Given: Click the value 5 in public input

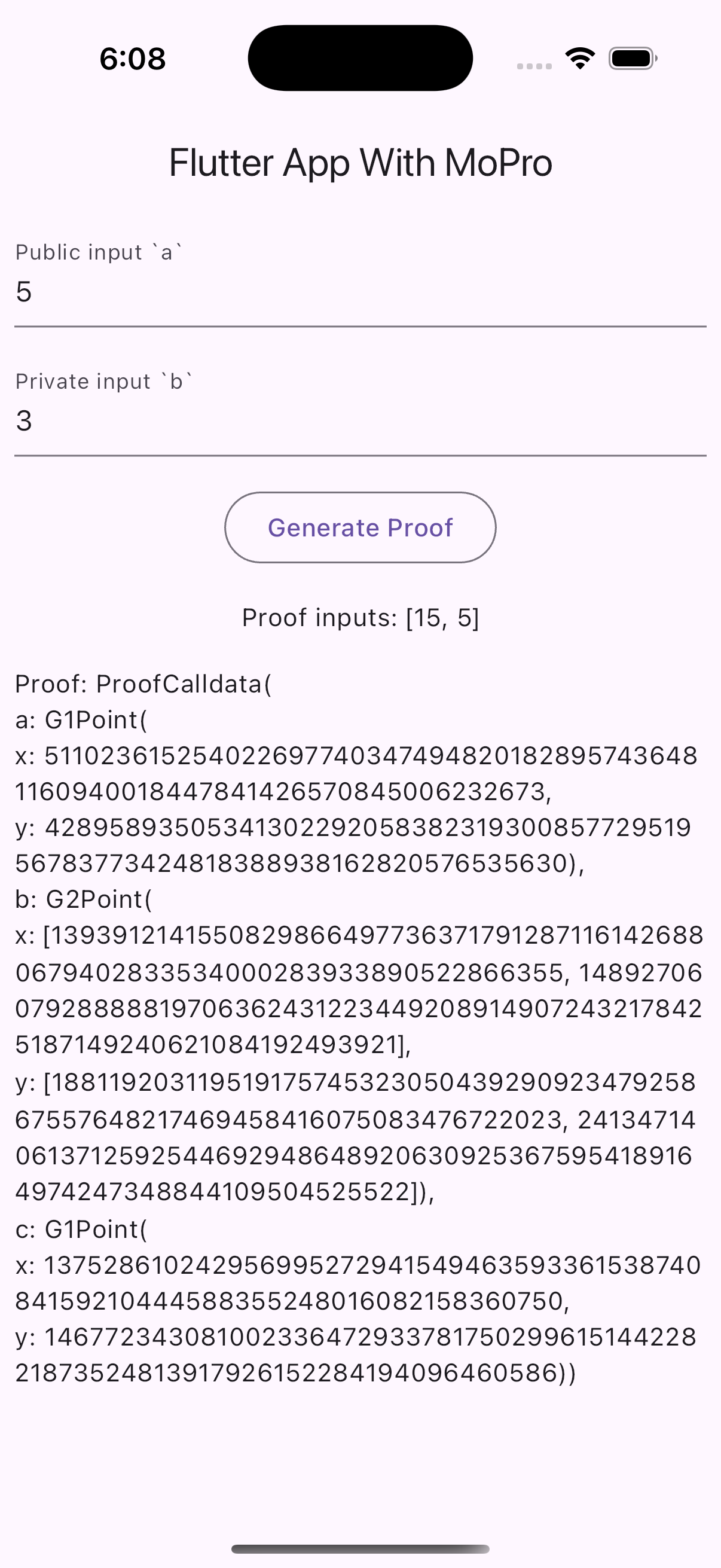Looking at the screenshot, I should (x=22, y=292).
